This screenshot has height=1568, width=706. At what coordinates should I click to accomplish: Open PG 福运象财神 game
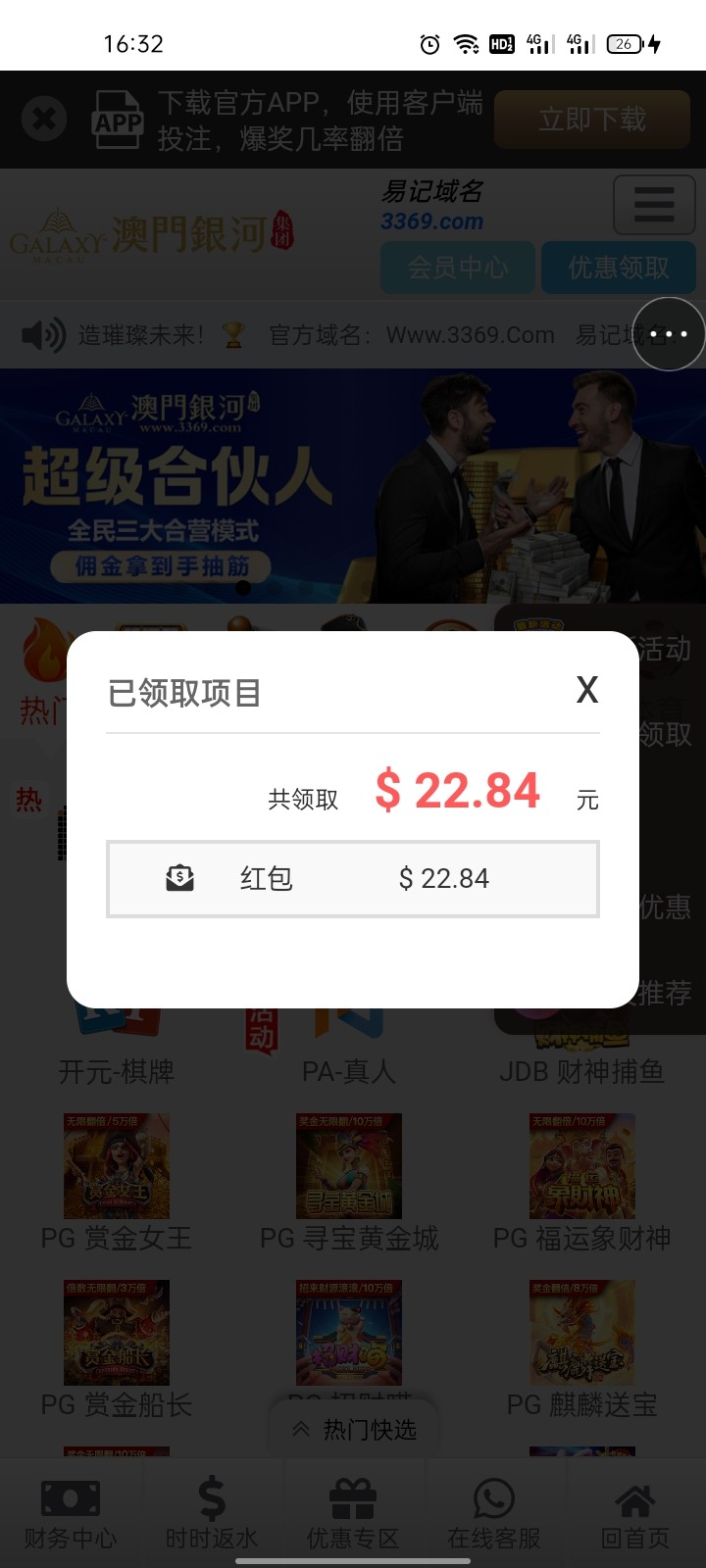[582, 1166]
